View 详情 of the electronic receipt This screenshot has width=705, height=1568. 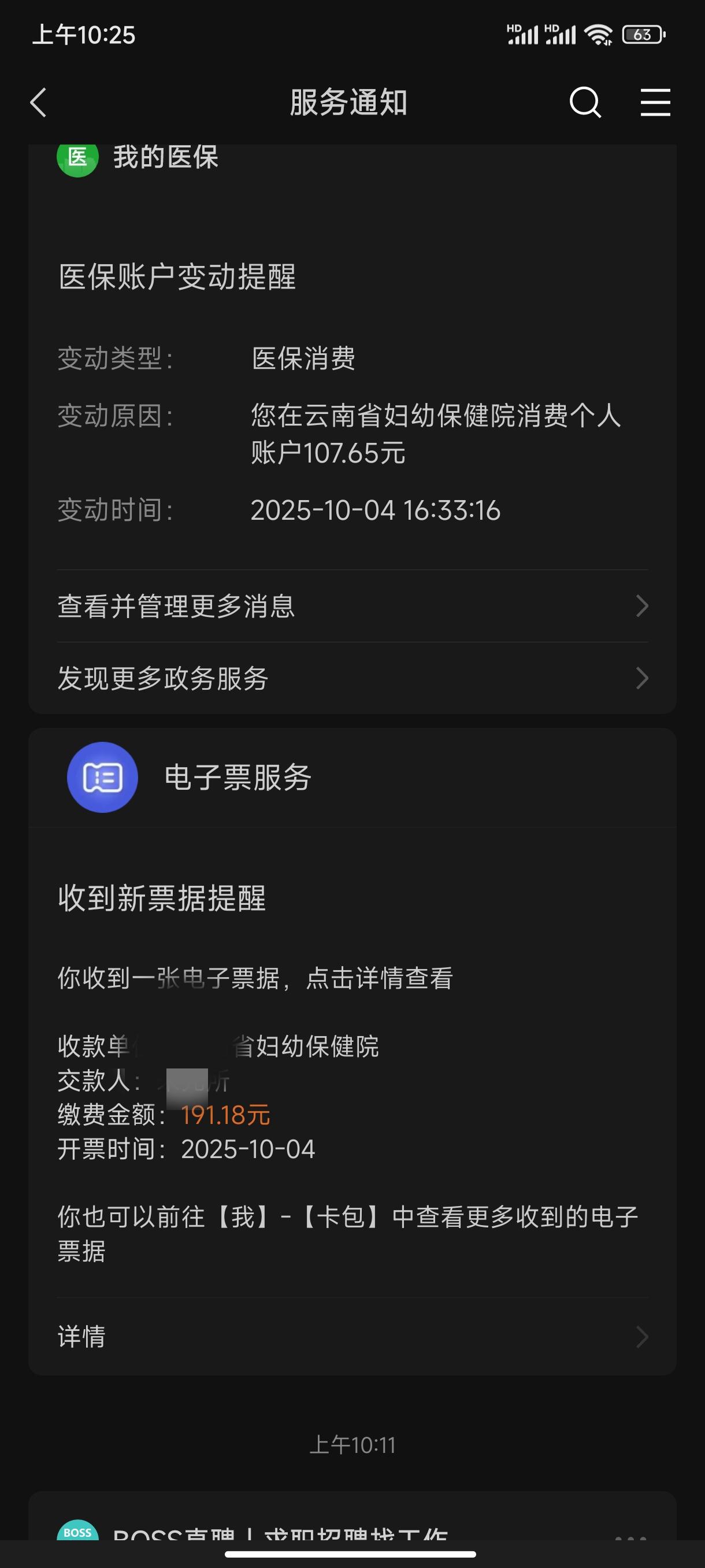[352, 1337]
